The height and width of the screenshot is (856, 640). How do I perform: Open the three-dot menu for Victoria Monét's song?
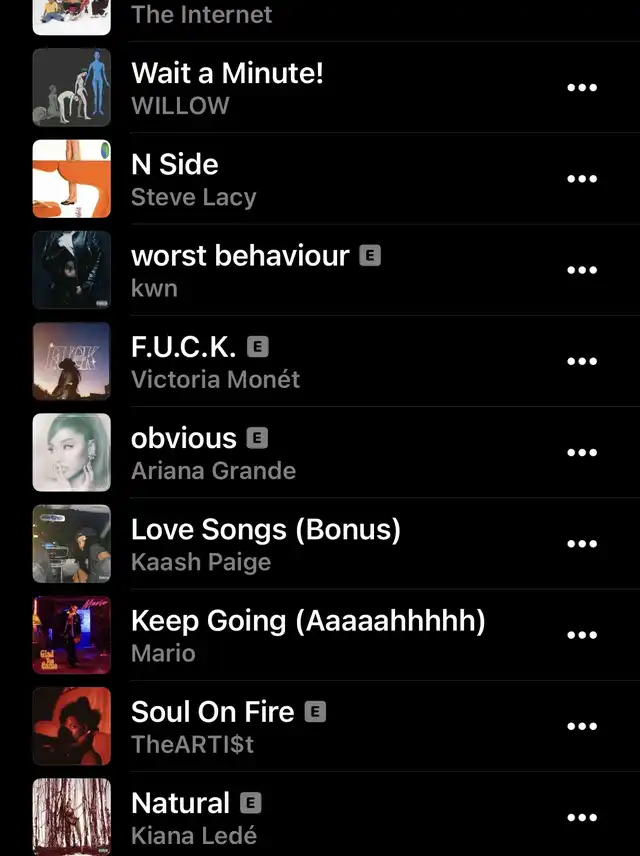[582, 361]
